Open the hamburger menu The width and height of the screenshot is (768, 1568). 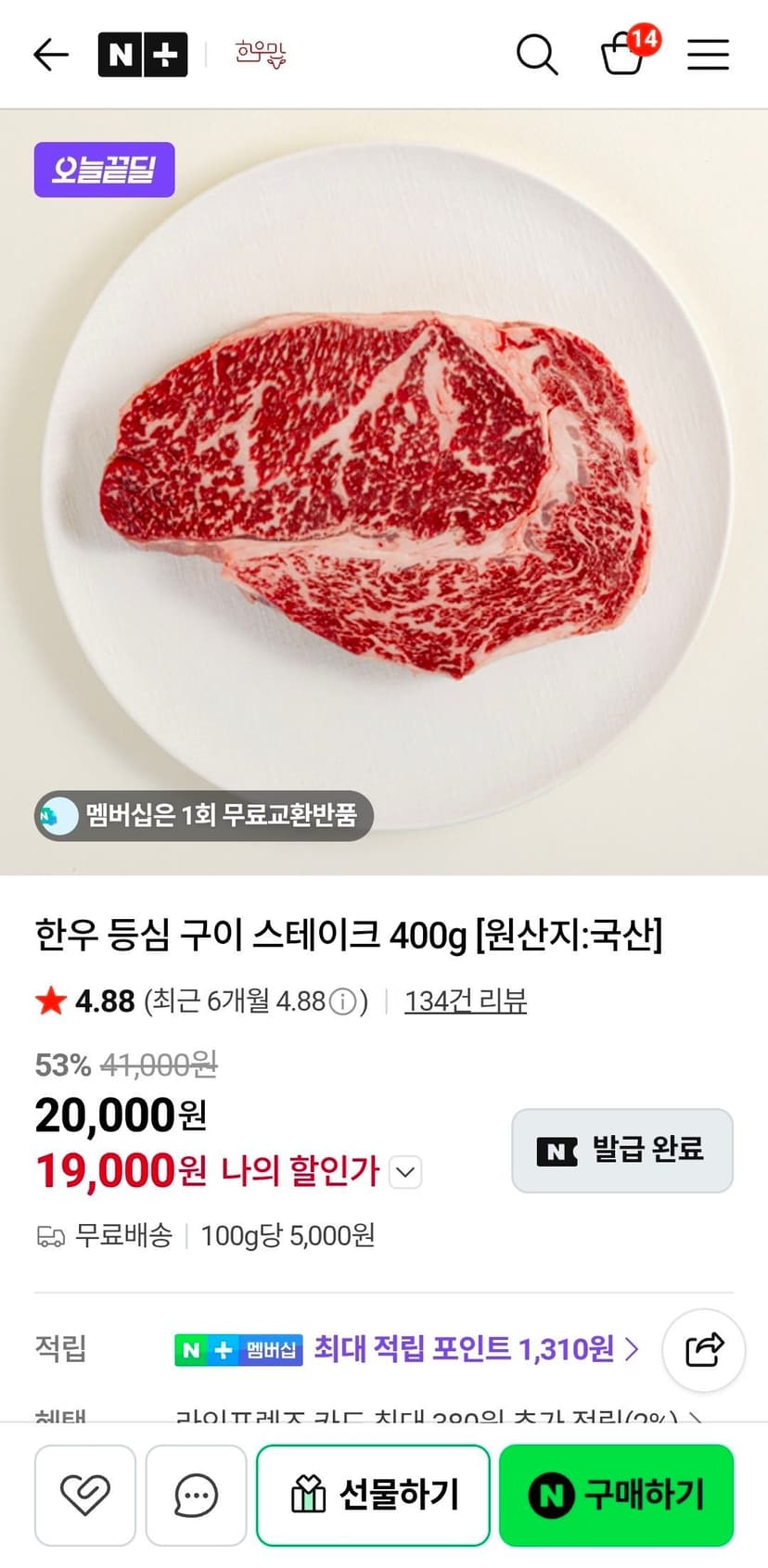coord(708,55)
